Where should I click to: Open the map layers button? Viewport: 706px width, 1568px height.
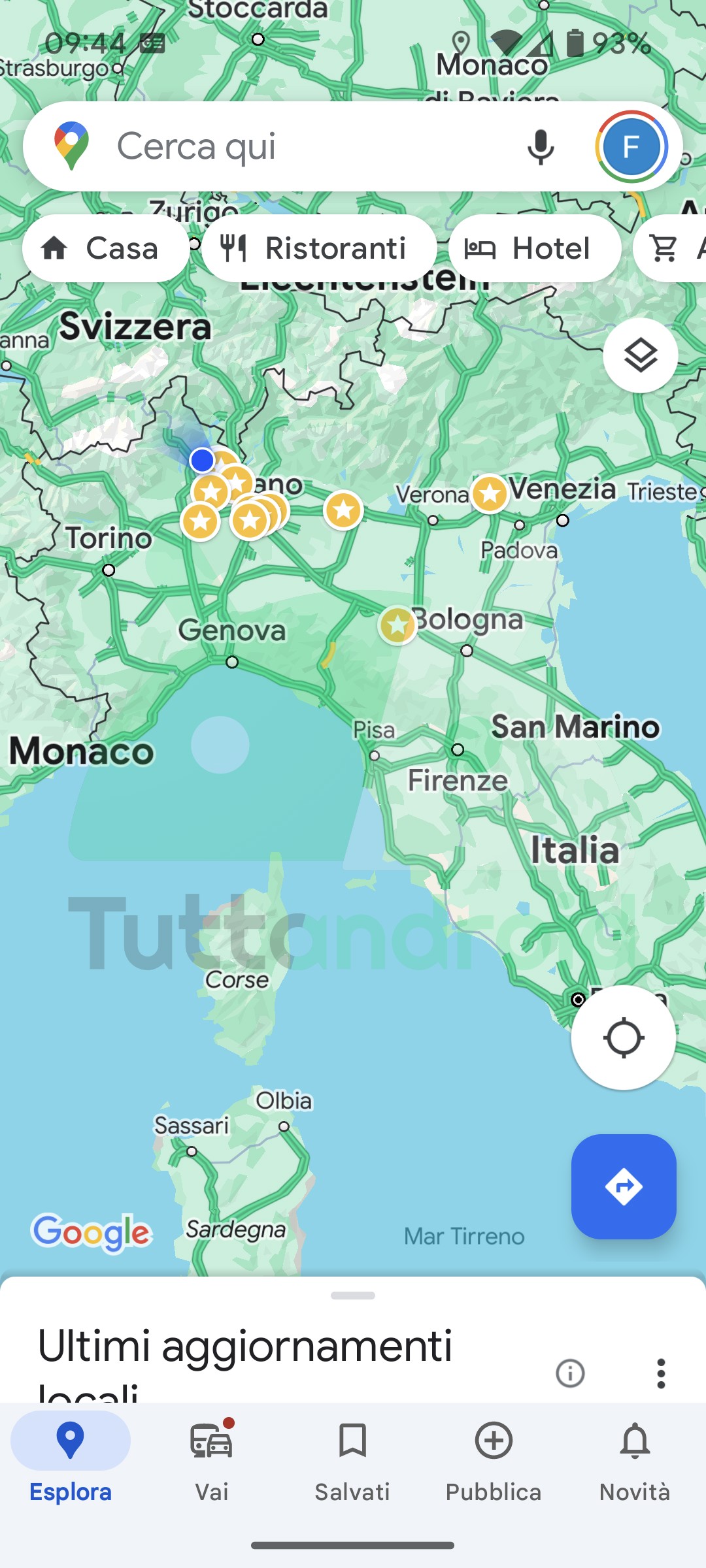pyautogui.click(x=640, y=355)
